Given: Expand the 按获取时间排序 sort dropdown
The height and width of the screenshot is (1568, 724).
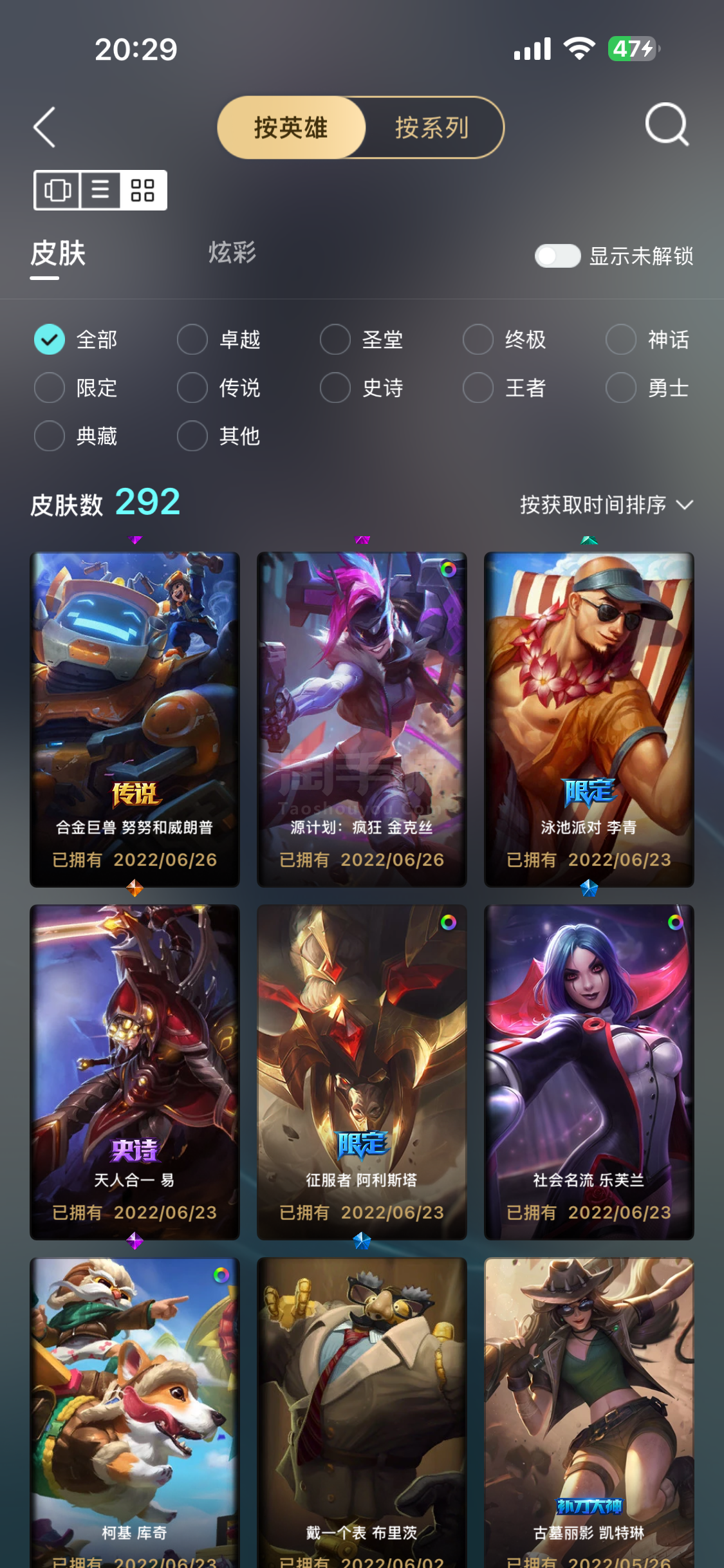Looking at the screenshot, I should point(606,505).
